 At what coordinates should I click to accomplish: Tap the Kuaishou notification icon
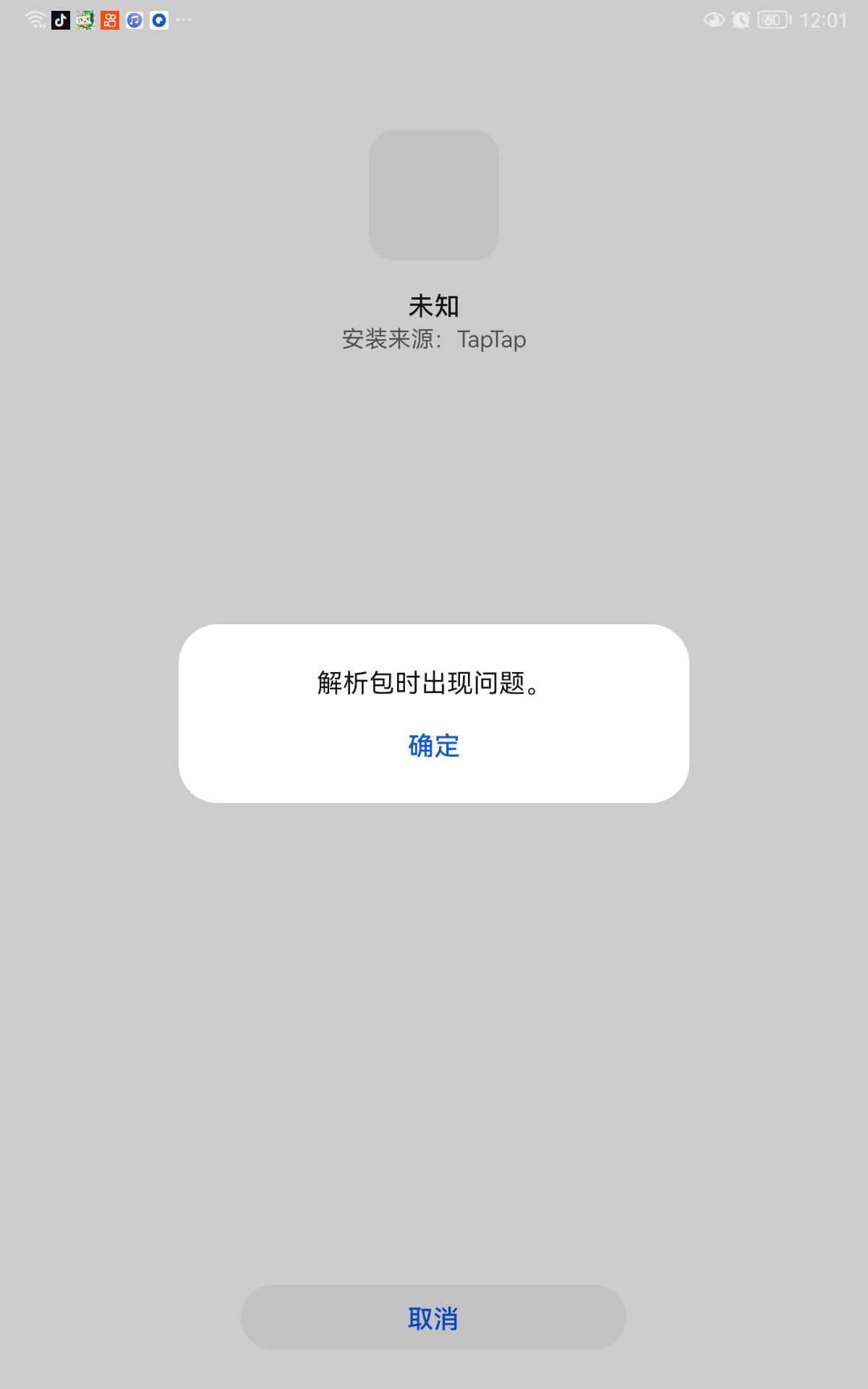109,20
